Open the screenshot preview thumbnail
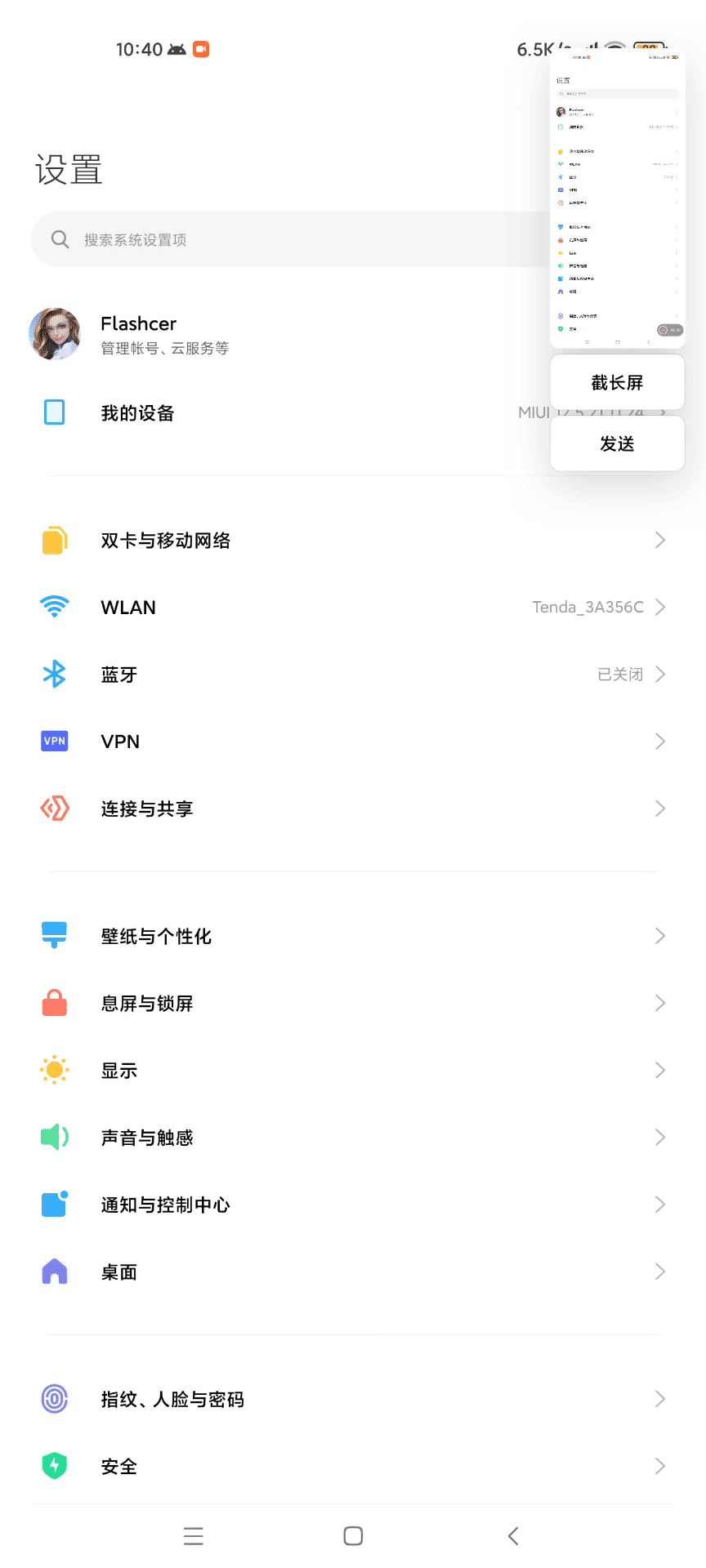Viewport: 706px width, 1568px height. point(617,196)
